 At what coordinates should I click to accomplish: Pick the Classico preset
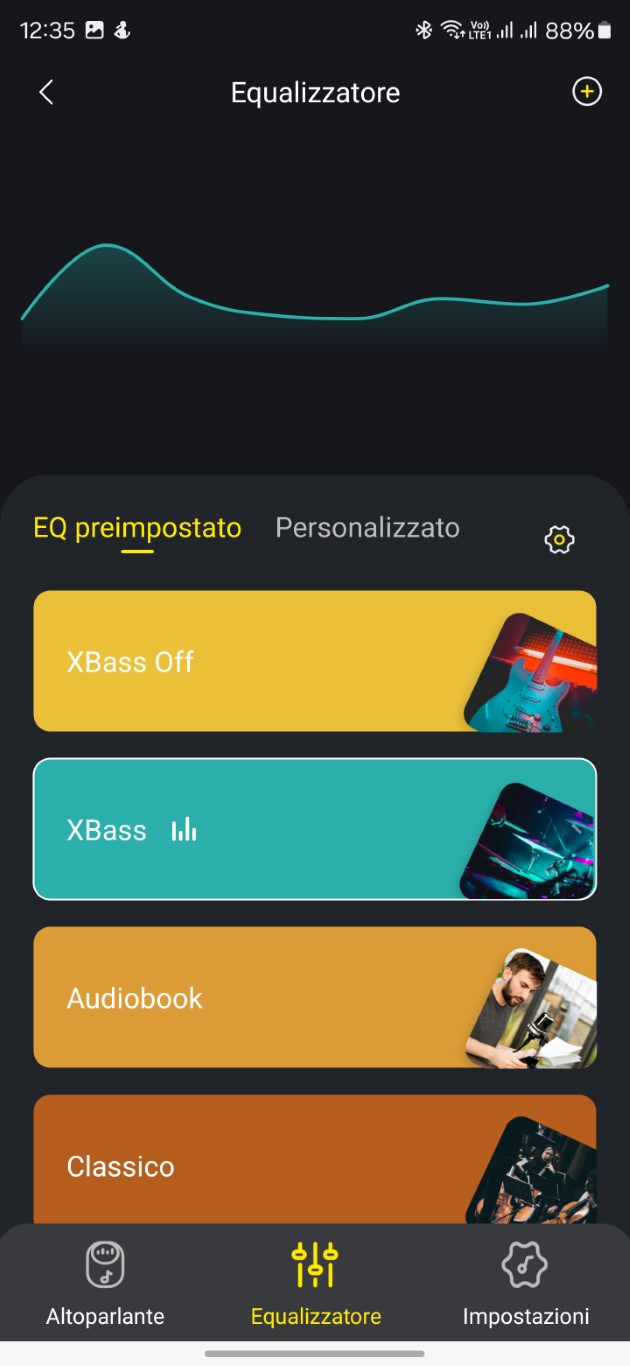click(x=315, y=1160)
